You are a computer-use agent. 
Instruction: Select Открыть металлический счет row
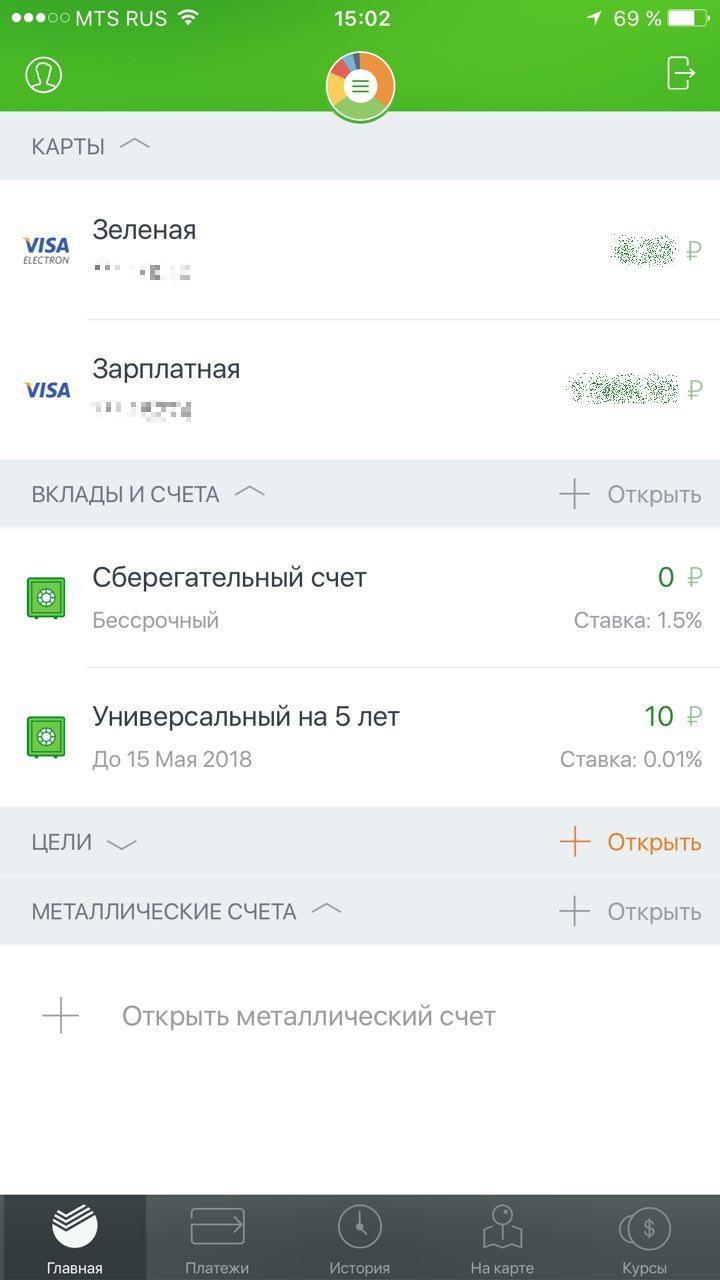click(x=360, y=1017)
